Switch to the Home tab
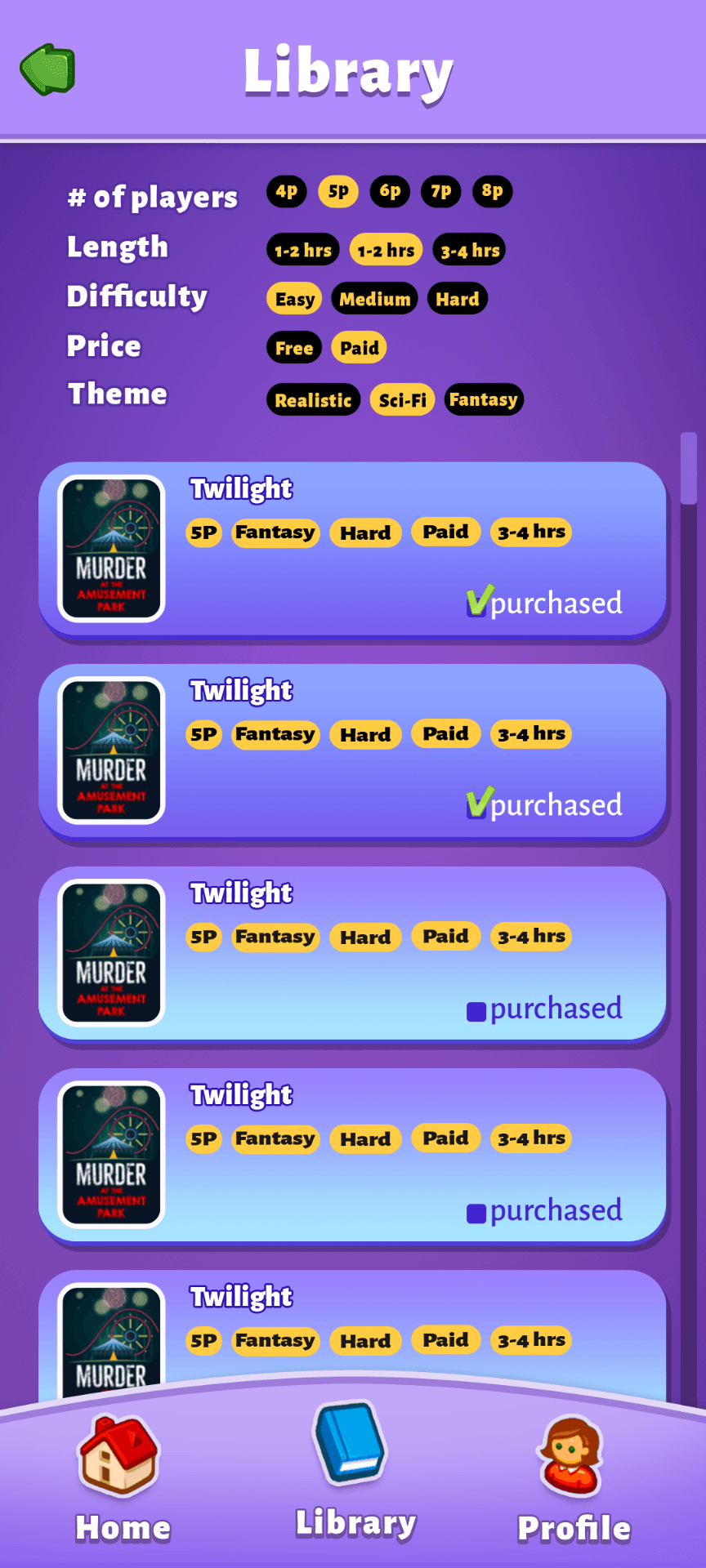 pyautogui.click(x=123, y=1478)
